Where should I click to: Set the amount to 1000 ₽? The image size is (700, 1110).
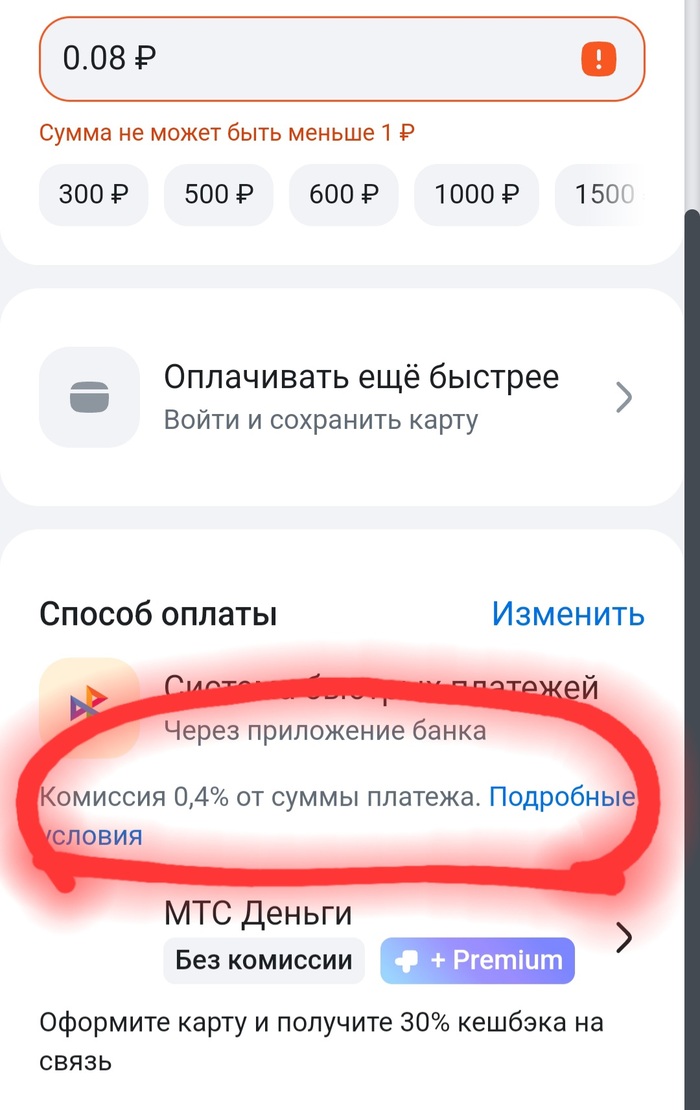[477, 194]
